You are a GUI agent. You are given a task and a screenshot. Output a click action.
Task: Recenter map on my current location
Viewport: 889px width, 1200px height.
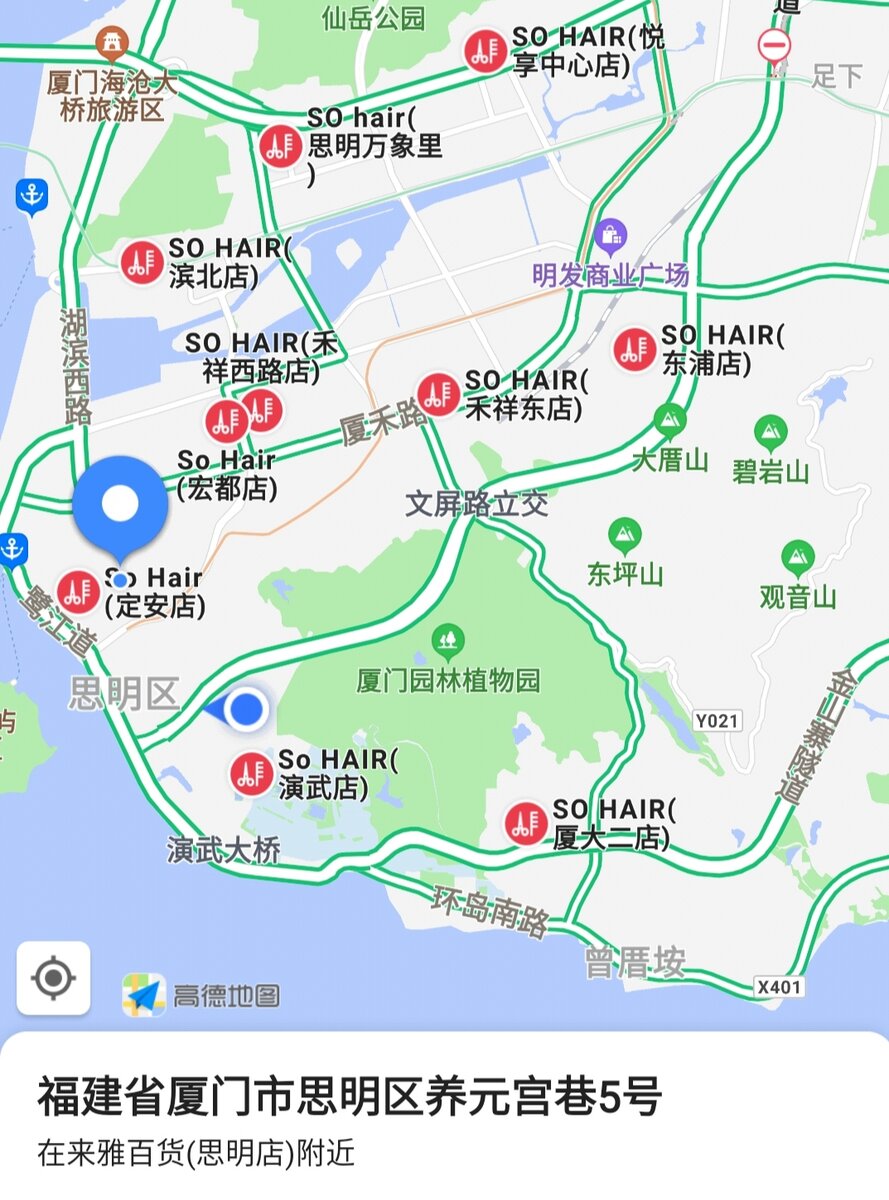[x=53, y=978]
